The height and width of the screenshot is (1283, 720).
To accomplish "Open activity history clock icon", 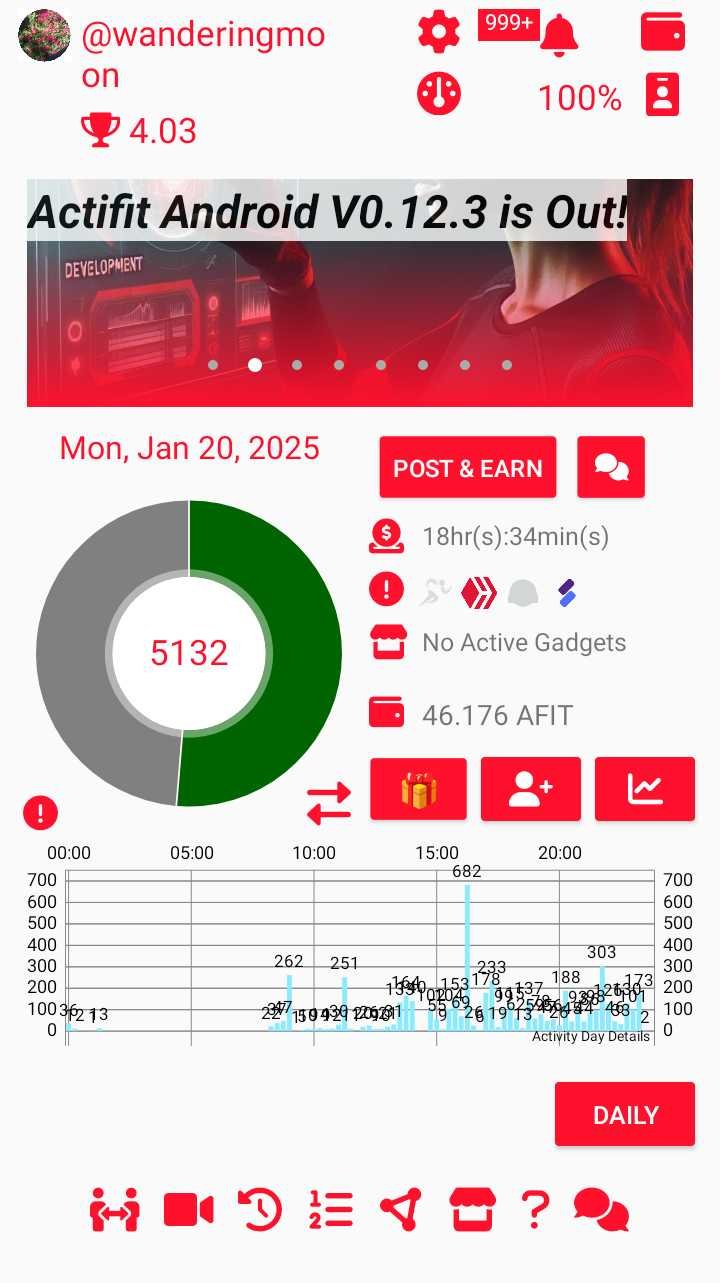I will tap(260, 1211).
